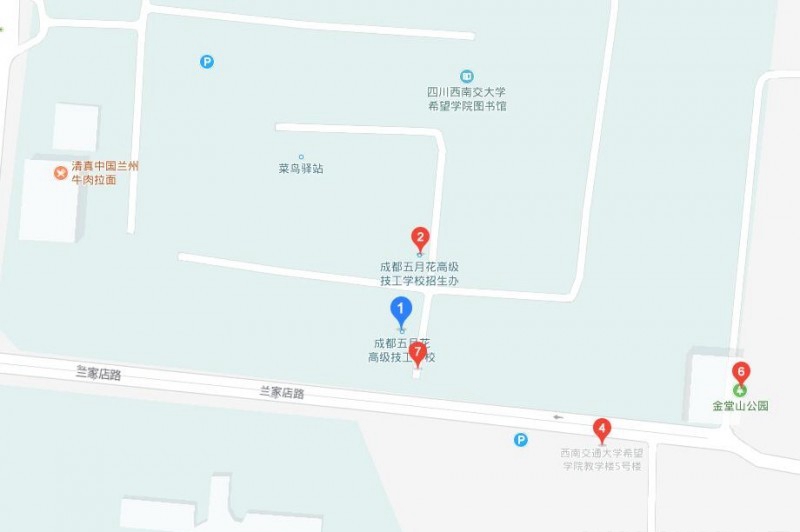
Task: Select red marker 6 at 金堂山公园
Action: tap(741, 373)
